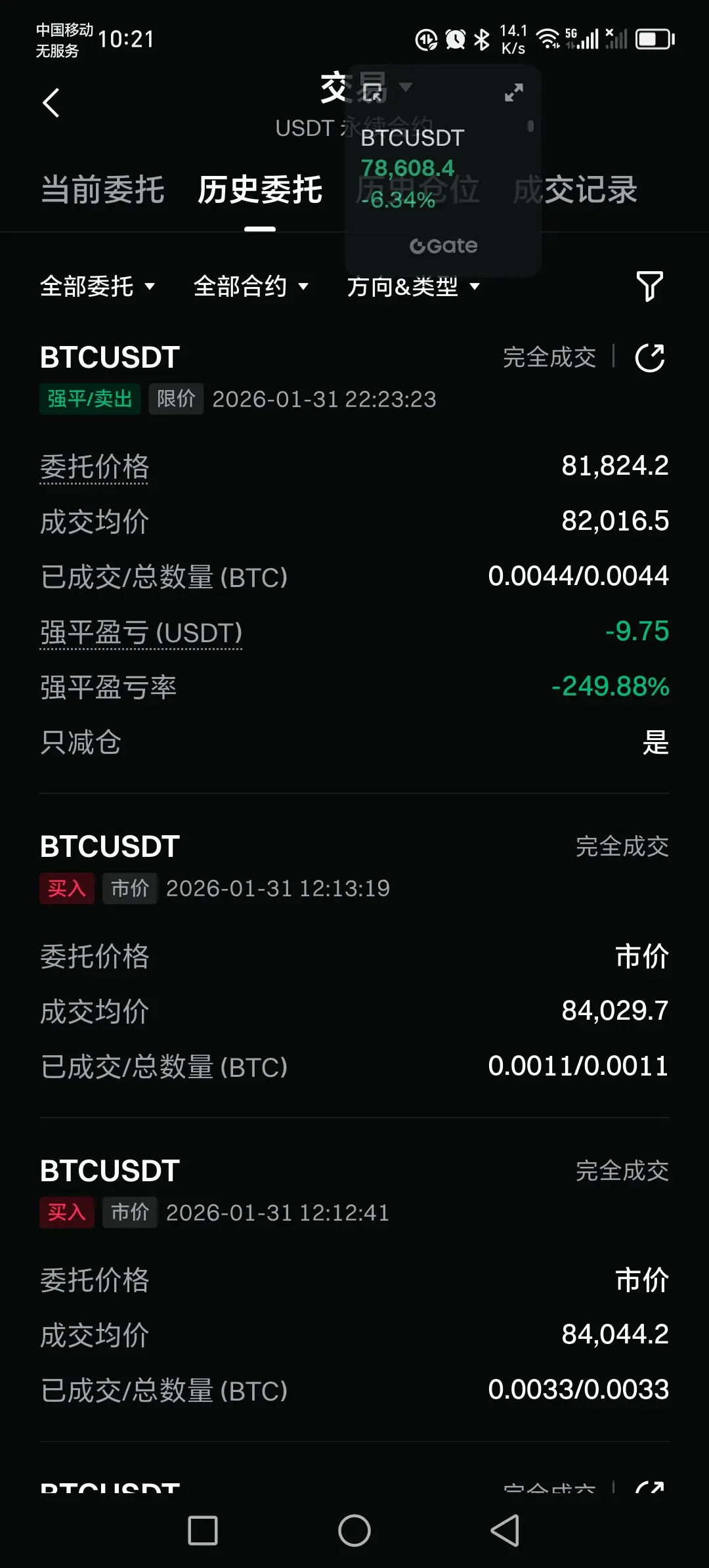The height and width of the screenshot is (1568, 709).
Task: Open the BTCUSDT buy order from 12:12:41
Action: click(x=354, y=1279)
